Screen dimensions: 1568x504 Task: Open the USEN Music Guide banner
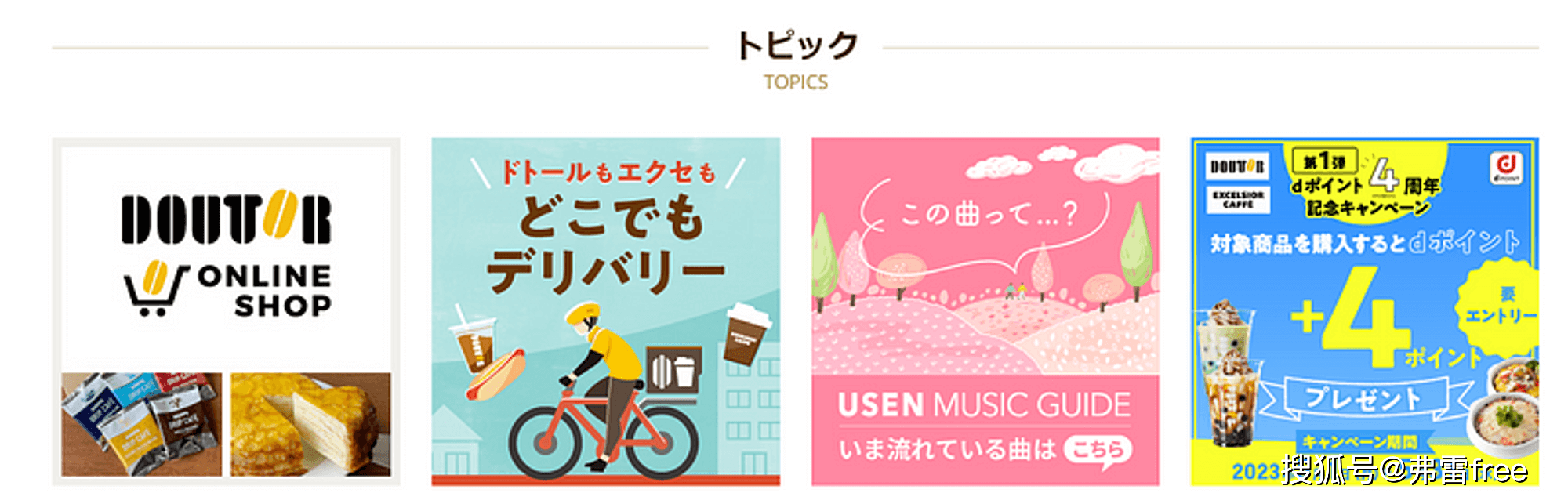[x=985, y=311]
